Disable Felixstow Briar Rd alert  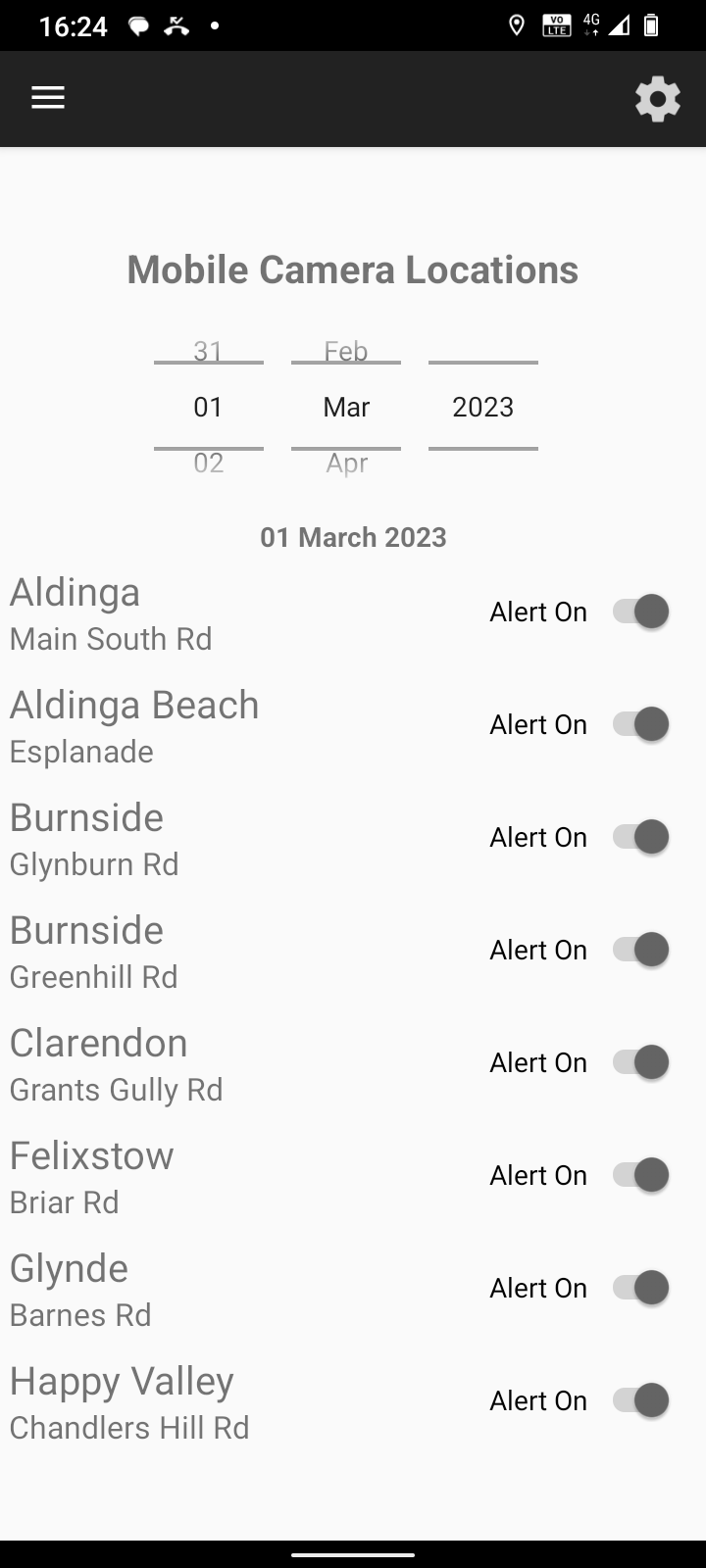coord(641,1175)
